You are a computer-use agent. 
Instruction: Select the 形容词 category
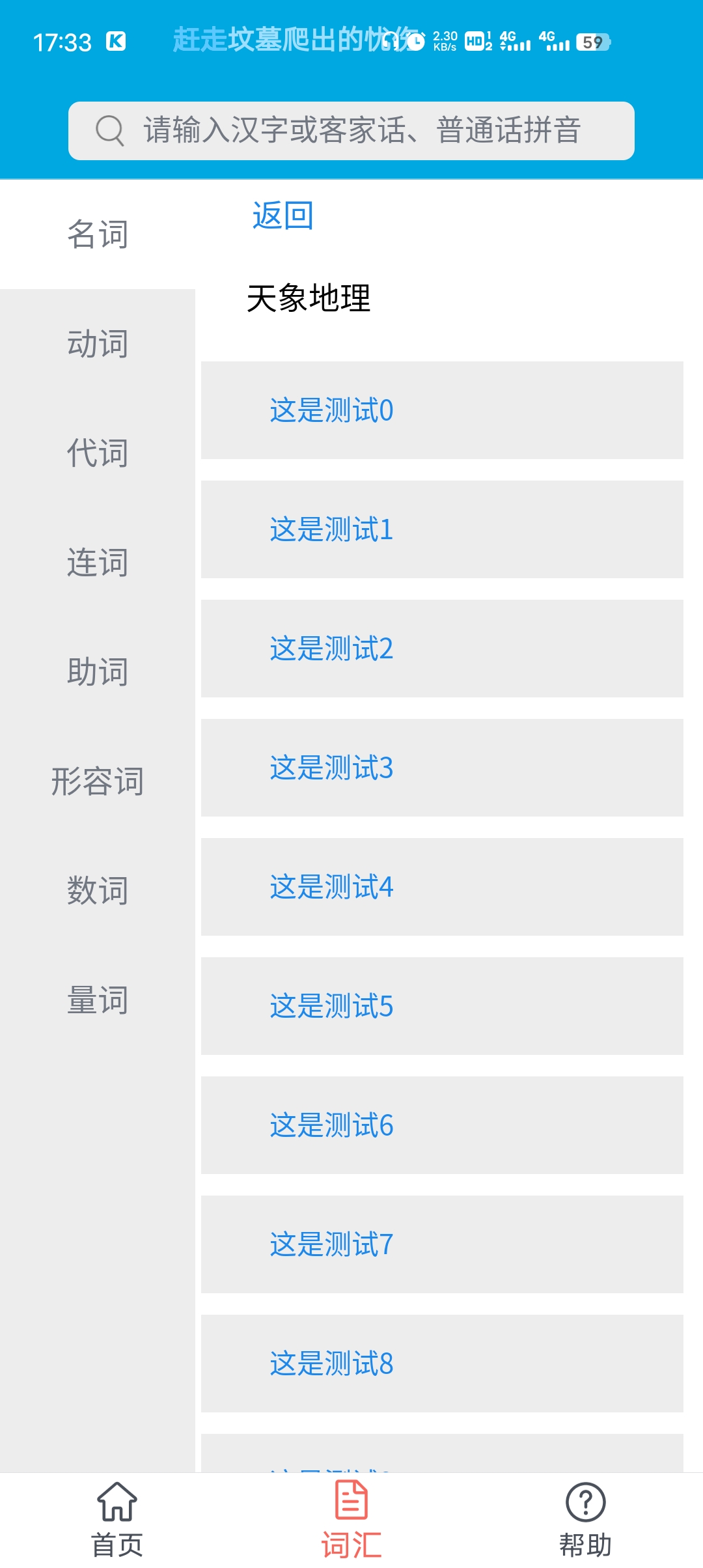point(98,781)
